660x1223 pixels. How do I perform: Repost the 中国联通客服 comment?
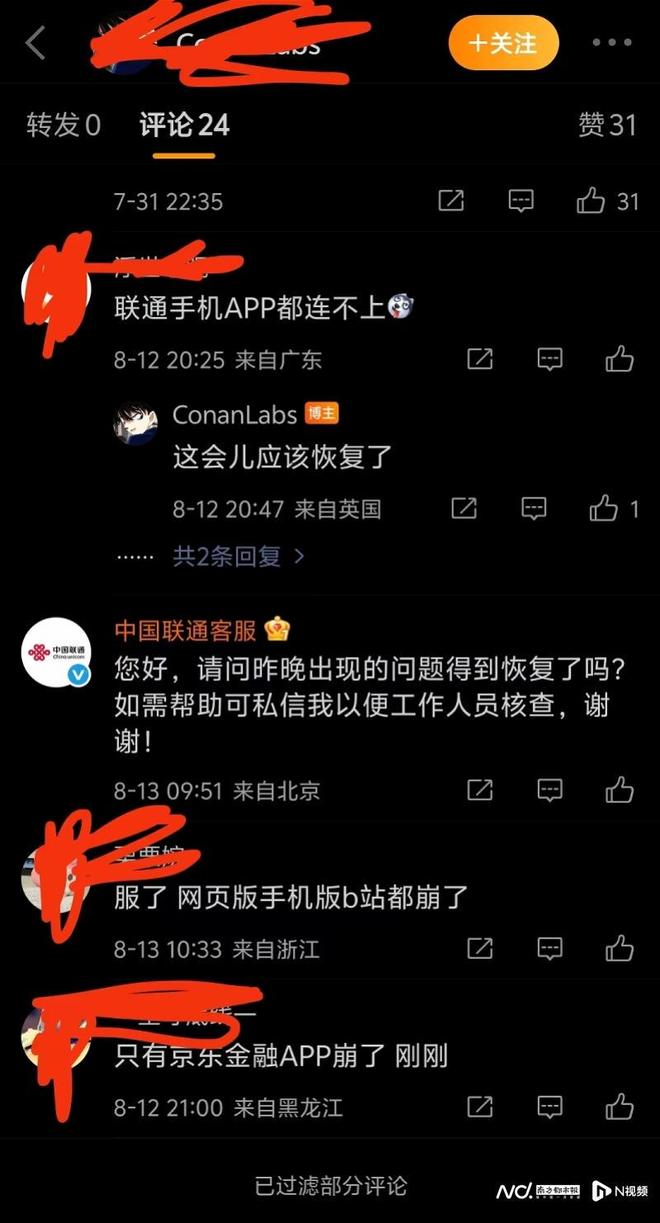coord(480,791)
